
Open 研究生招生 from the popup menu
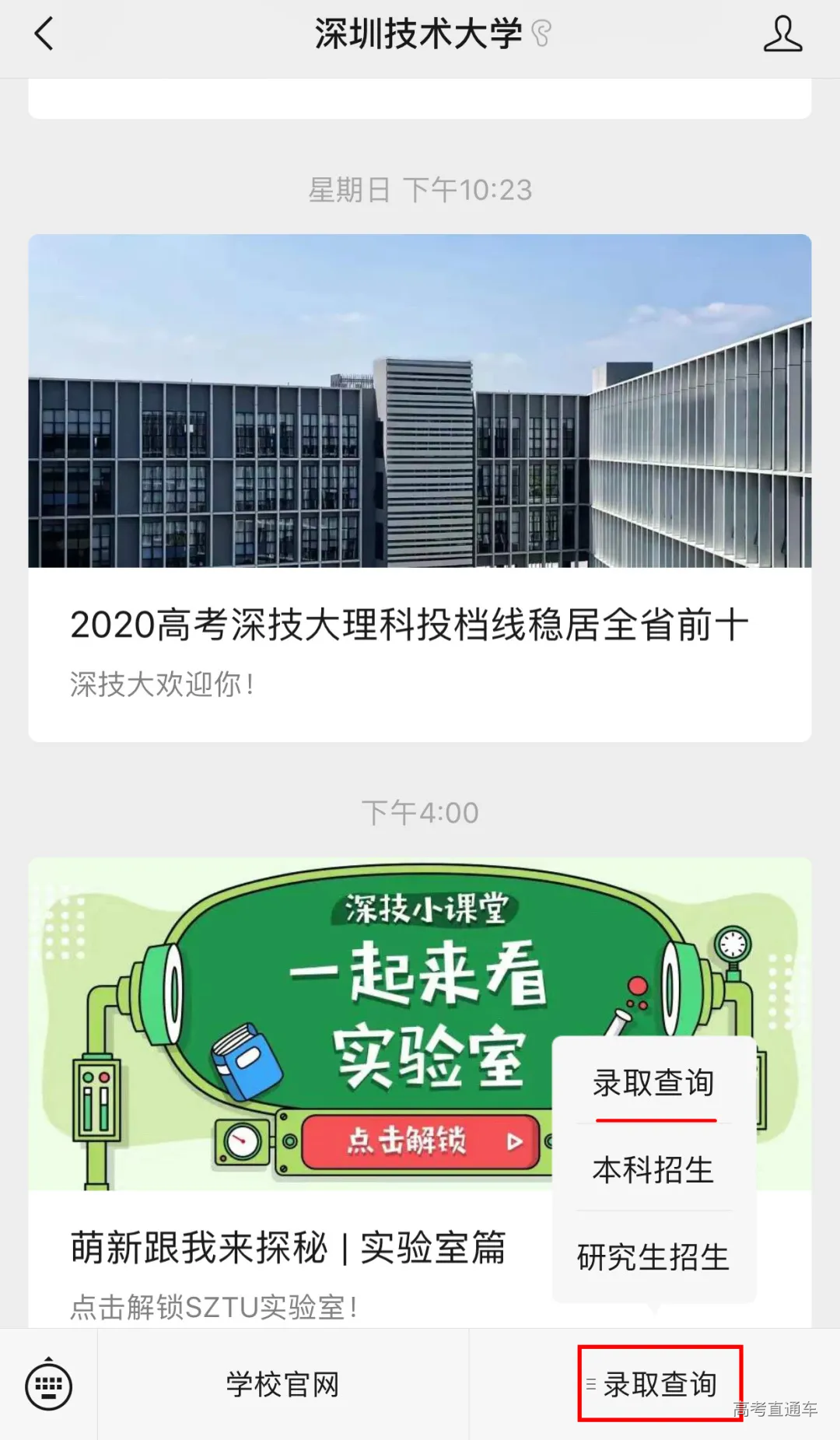[x=653, y=1257]
